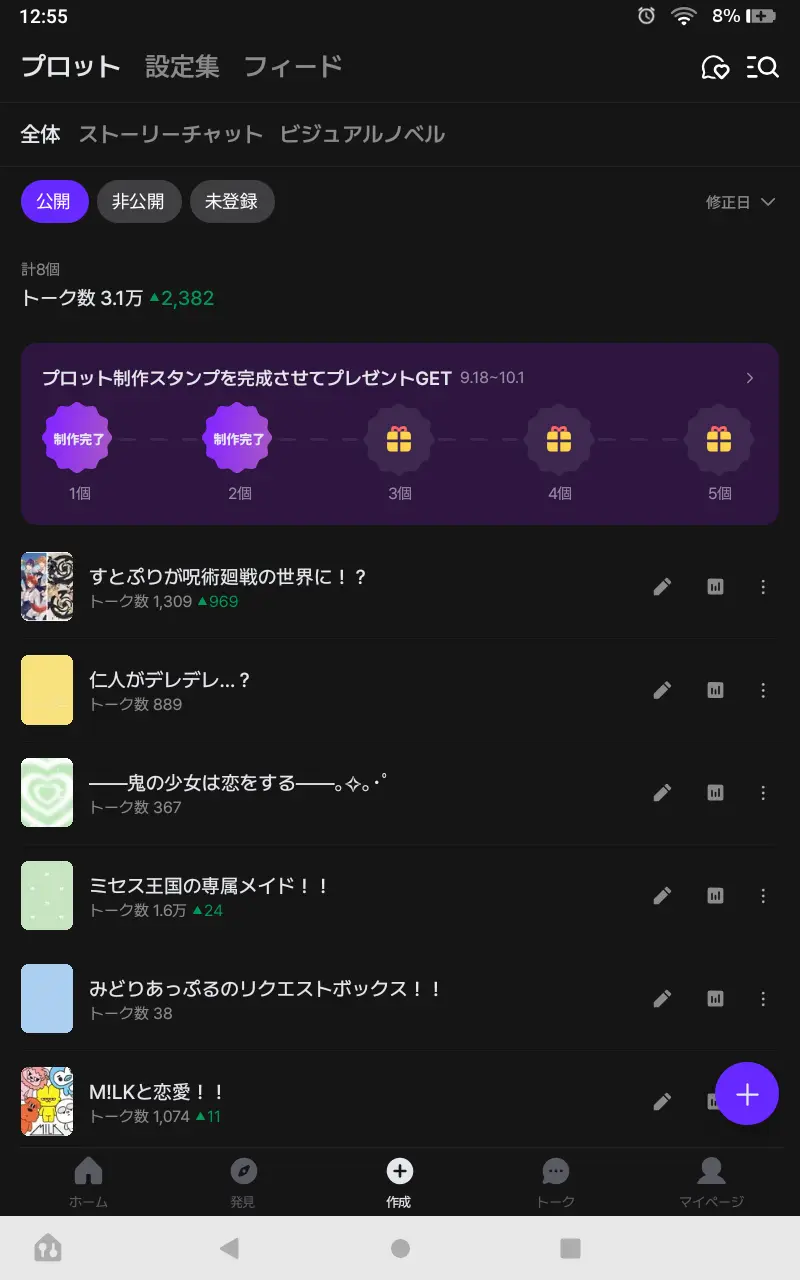This screenshot has width=800, height=1280.
Task: Create a new plot with plus button
Action: (747, 1094)
